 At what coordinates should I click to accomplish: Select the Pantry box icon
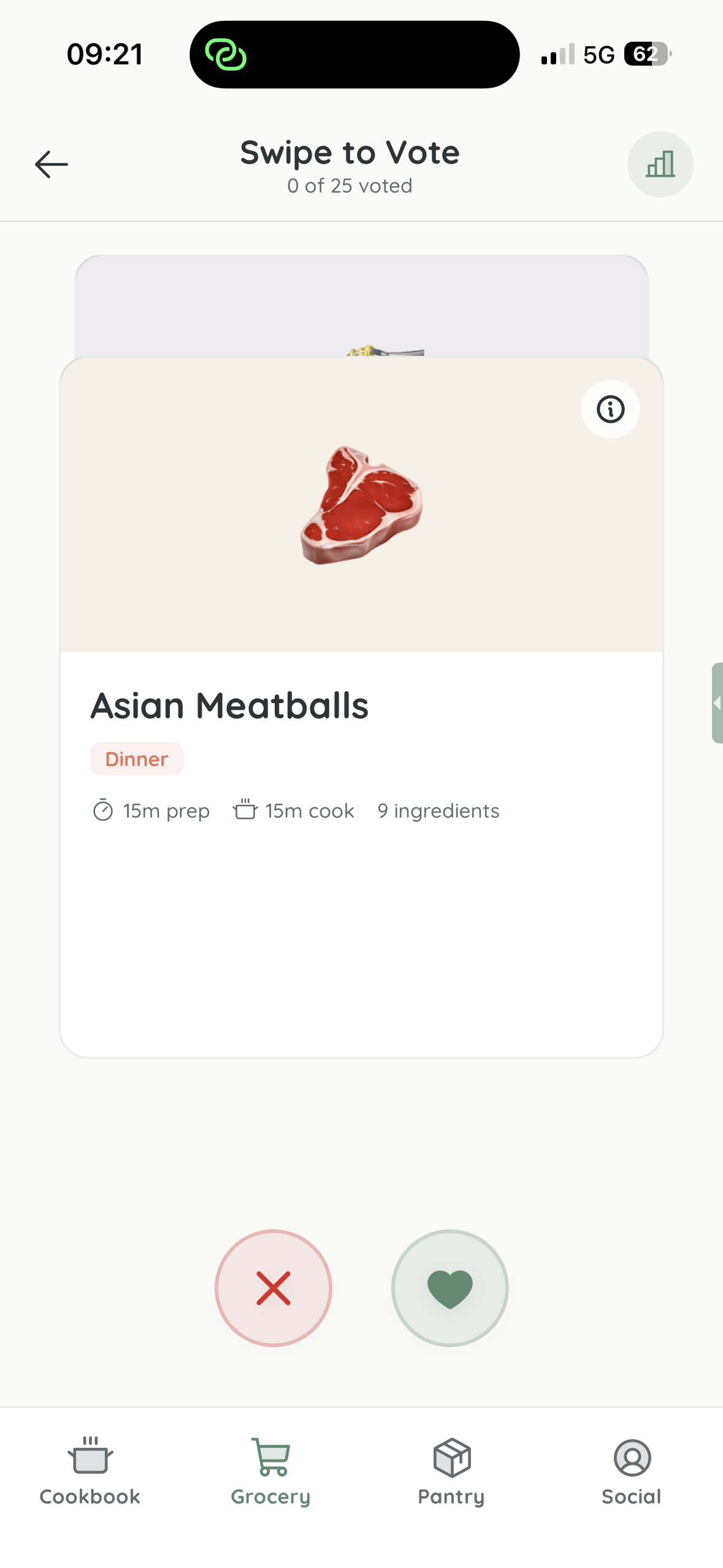451,1458
